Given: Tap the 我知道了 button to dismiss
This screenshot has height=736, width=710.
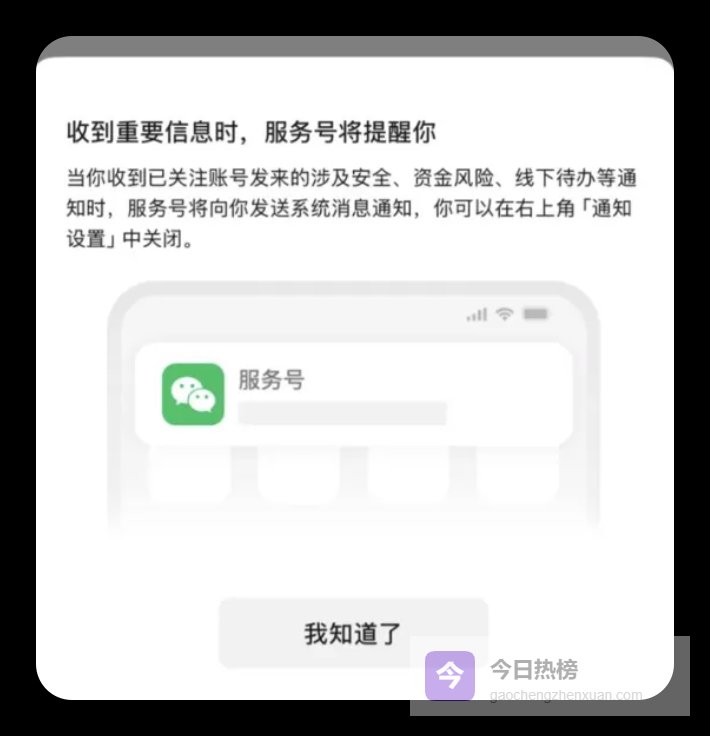Looking at the screenshot, I should [352, 632].
